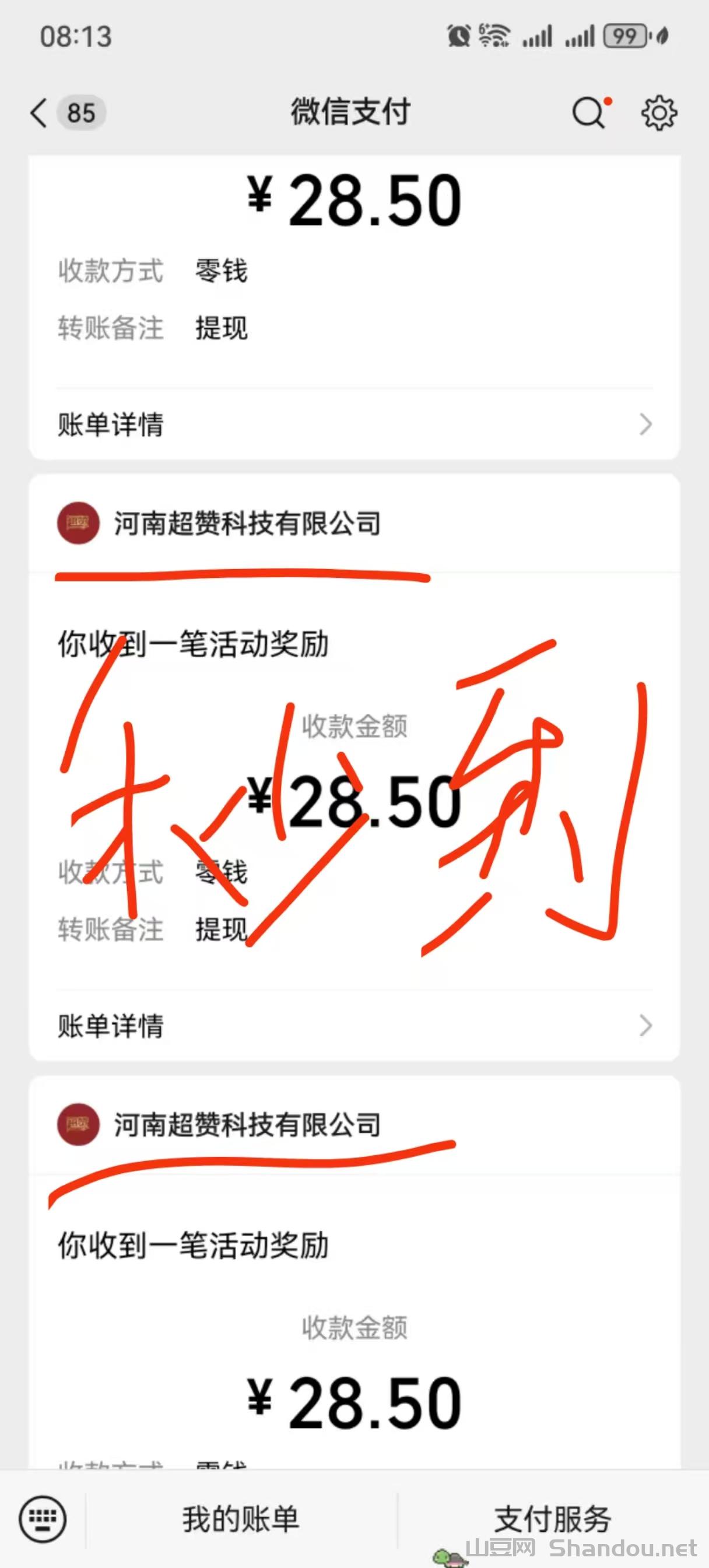
Task: Open the settings gear icon
Action: 658,113
